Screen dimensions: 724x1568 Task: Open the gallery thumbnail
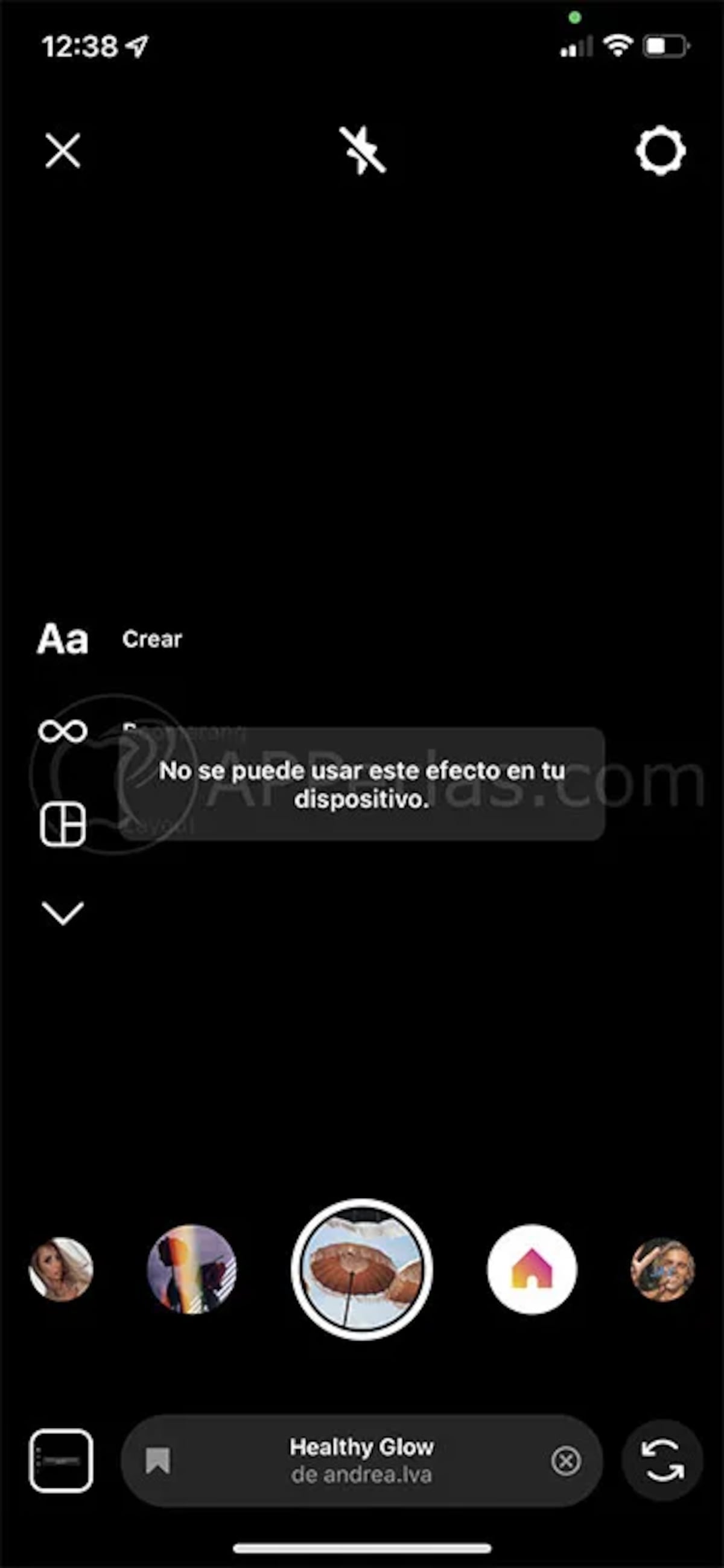[62, 1461]
